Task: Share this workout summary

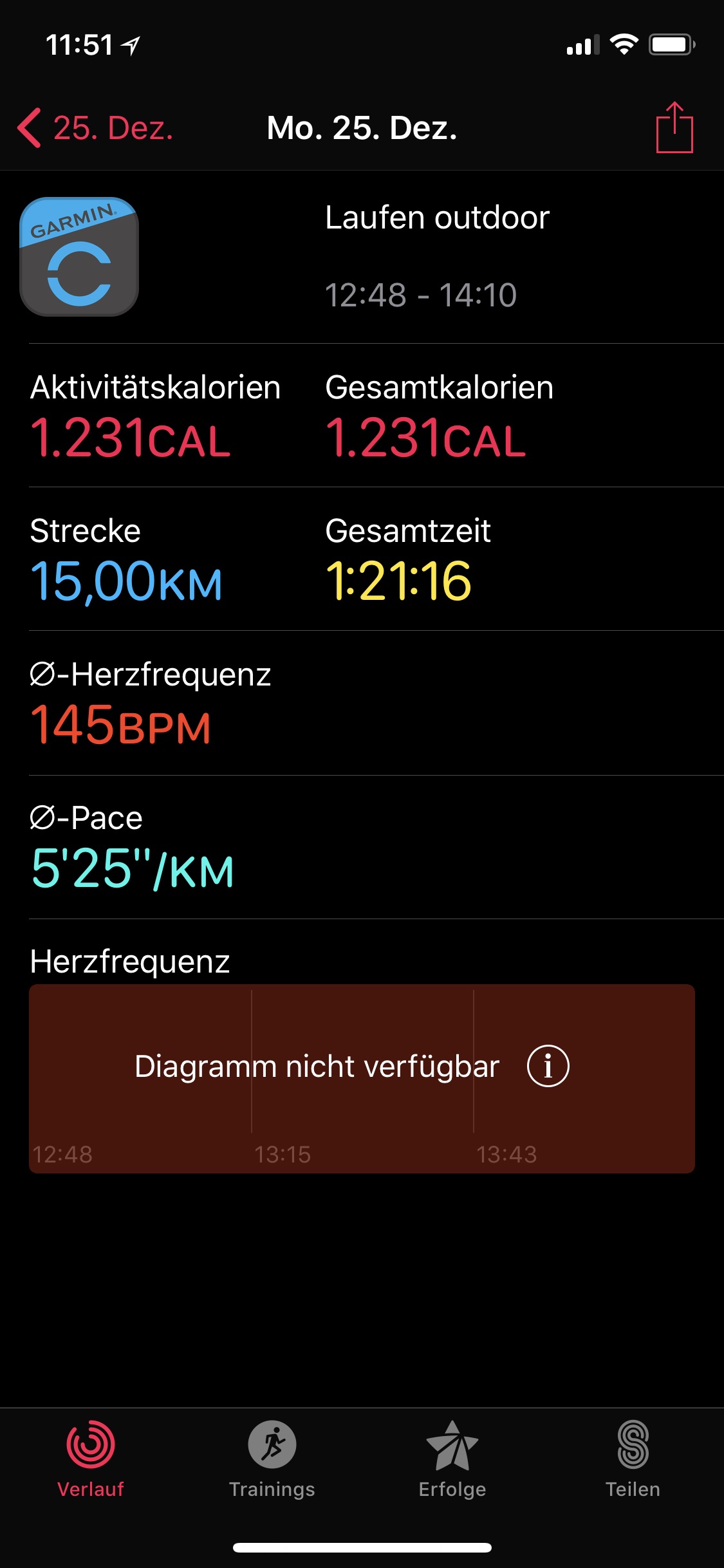Action: [674, 128]
